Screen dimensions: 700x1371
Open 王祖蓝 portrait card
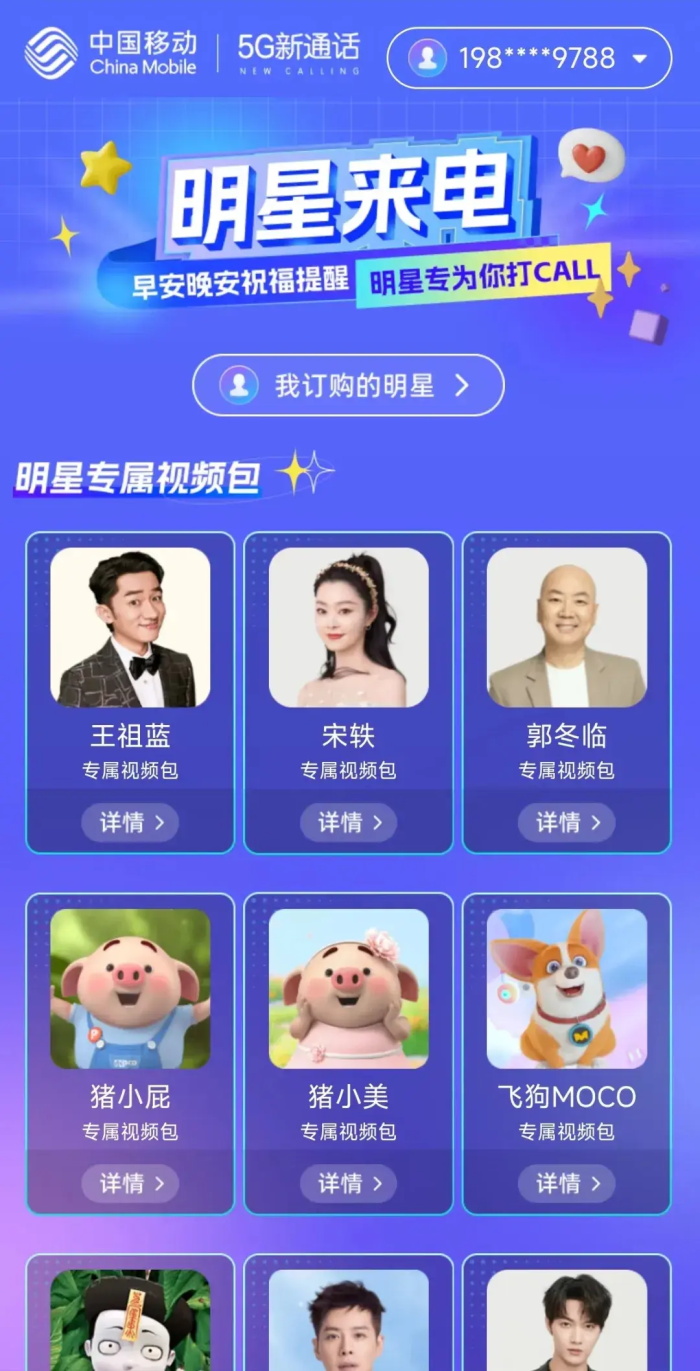[130, 627]
